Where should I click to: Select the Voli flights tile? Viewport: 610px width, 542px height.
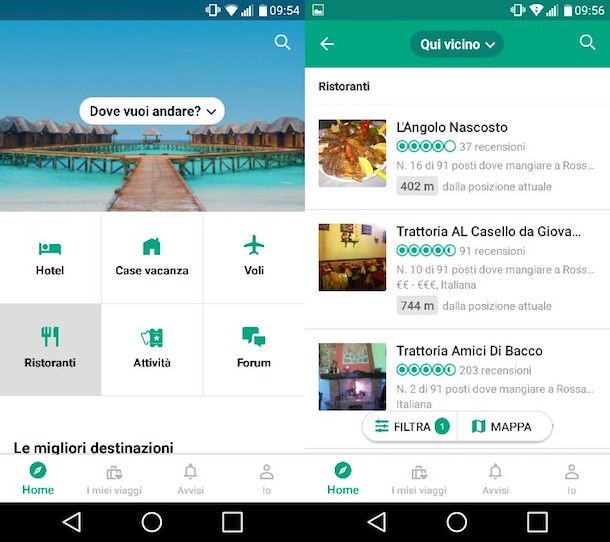[x=254, y=257]
